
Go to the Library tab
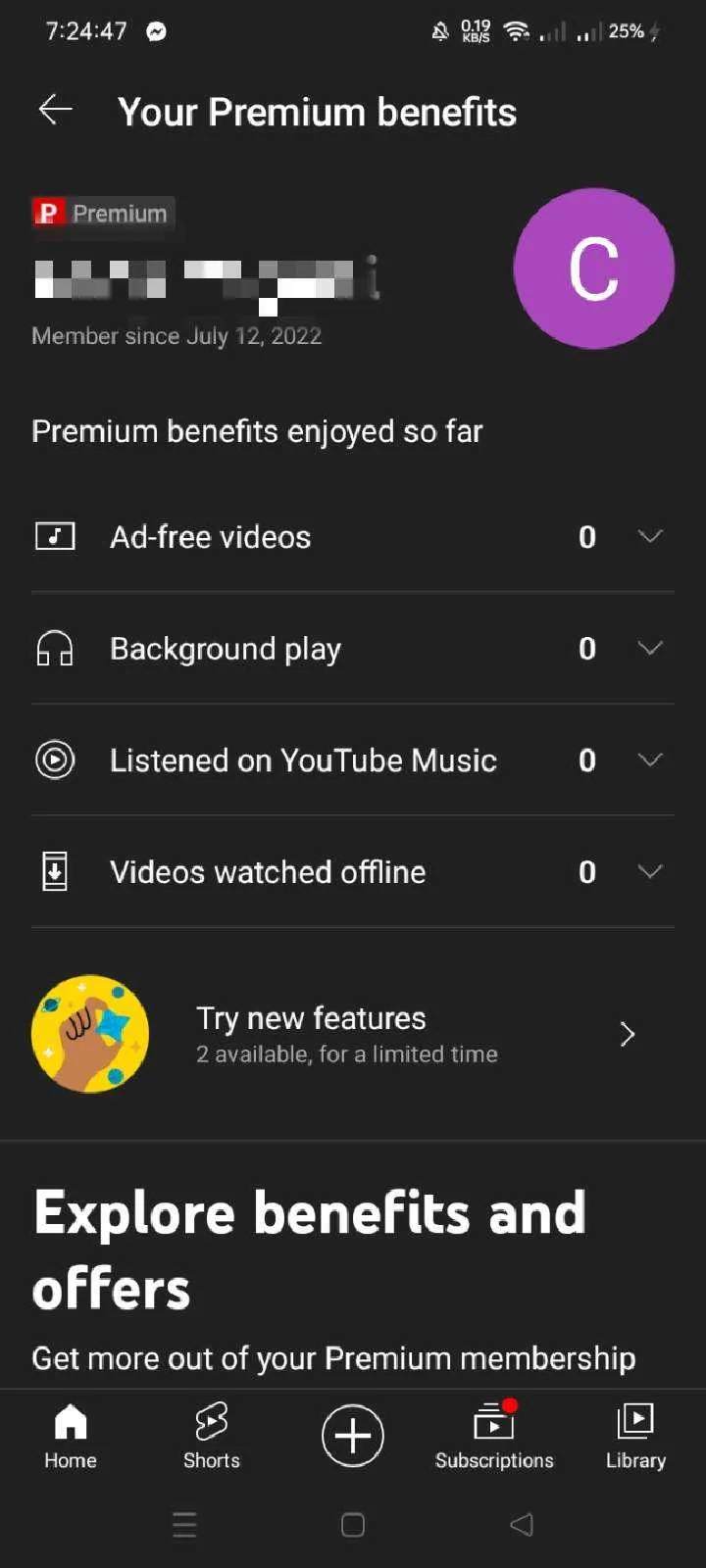click(x=635, y=1437)
